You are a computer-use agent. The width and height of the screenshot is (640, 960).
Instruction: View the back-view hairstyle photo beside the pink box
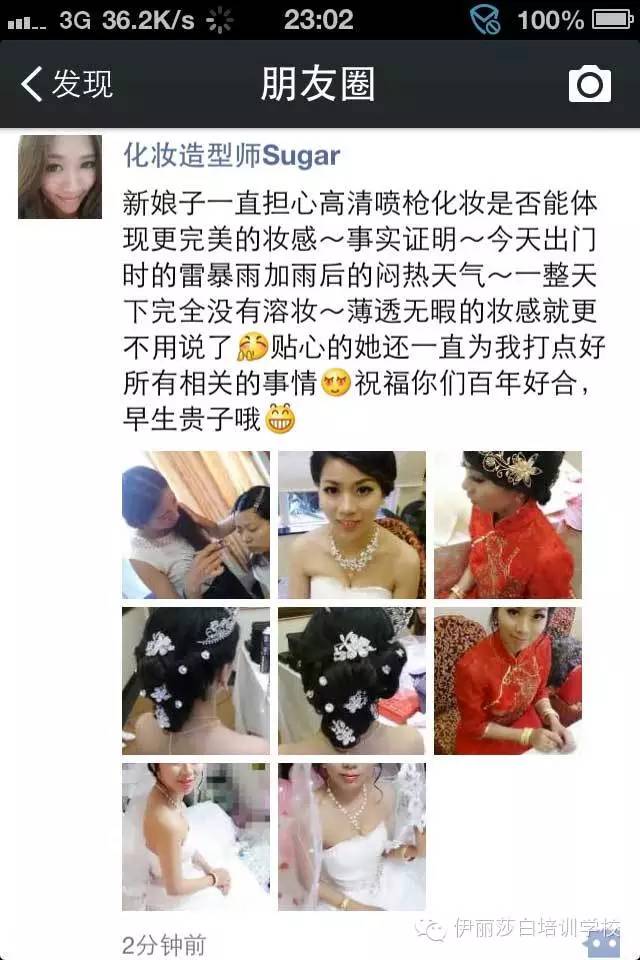click(x=352, y=680)
